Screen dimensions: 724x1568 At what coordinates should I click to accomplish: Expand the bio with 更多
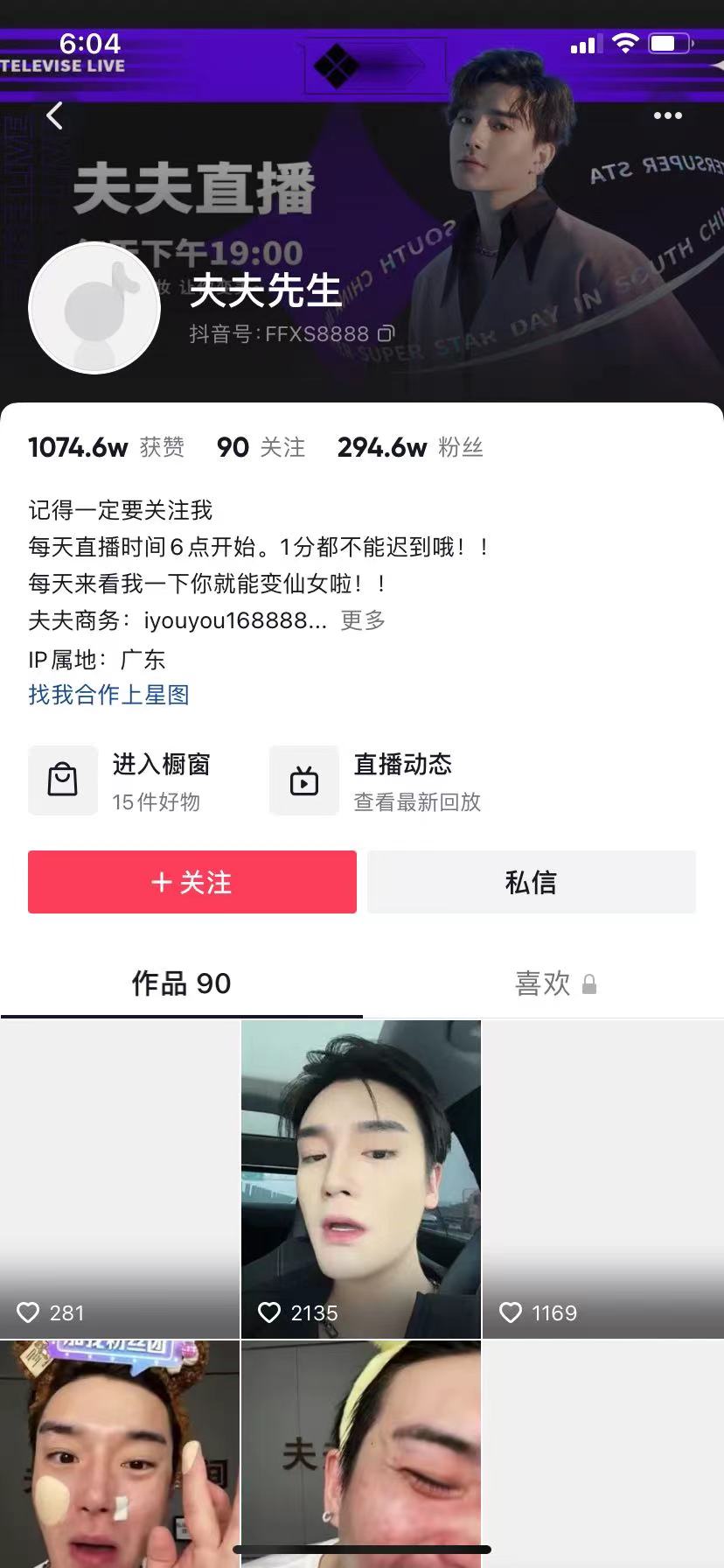(363, 620)
